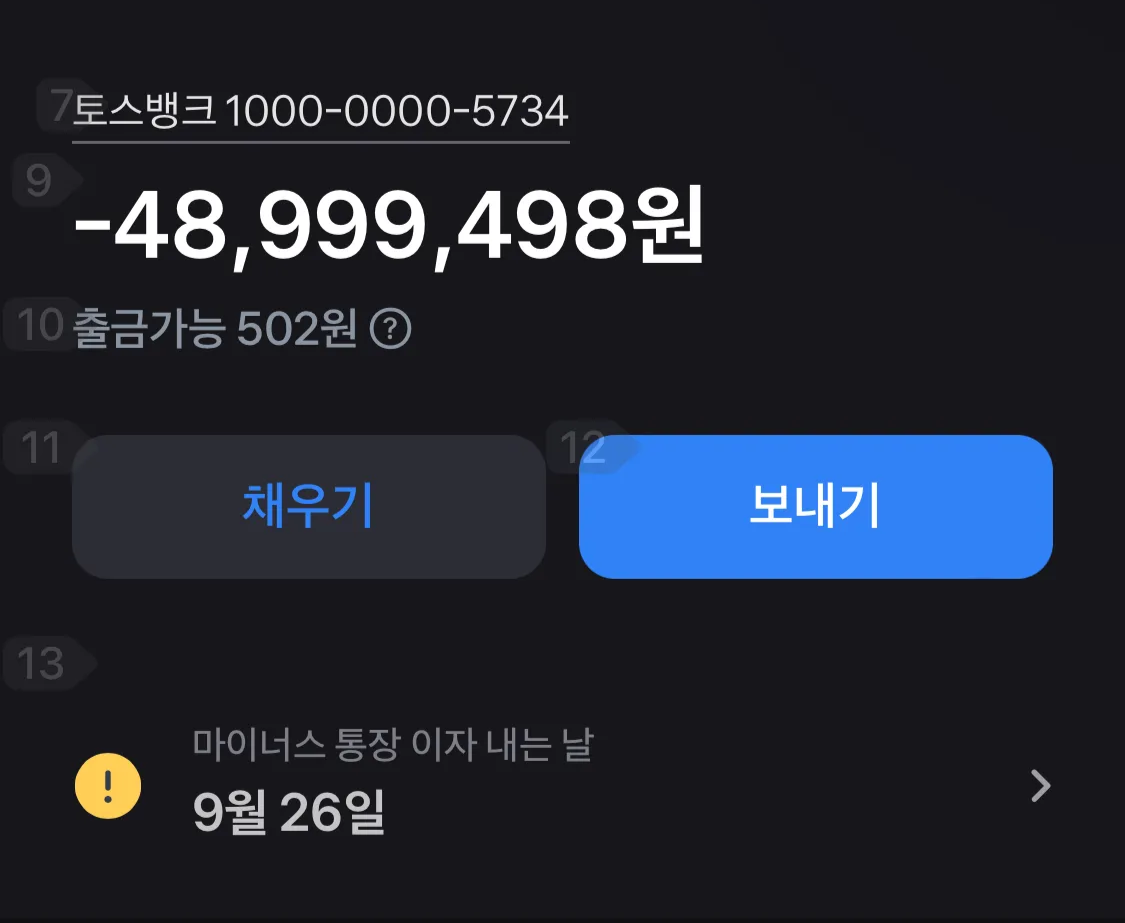1125x923 pixels.
Task: Open the help icon beside 출금가능 502원
Action: [390, 329]
